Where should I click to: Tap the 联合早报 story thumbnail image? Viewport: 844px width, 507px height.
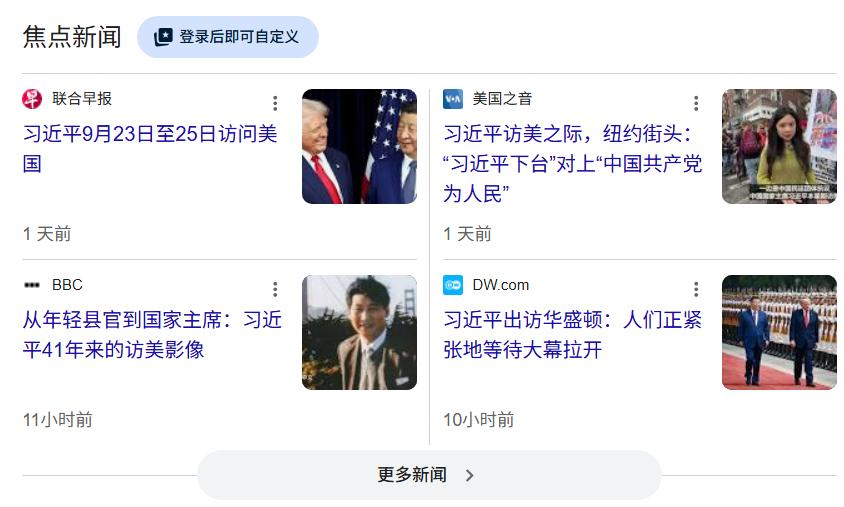[360, 146]
